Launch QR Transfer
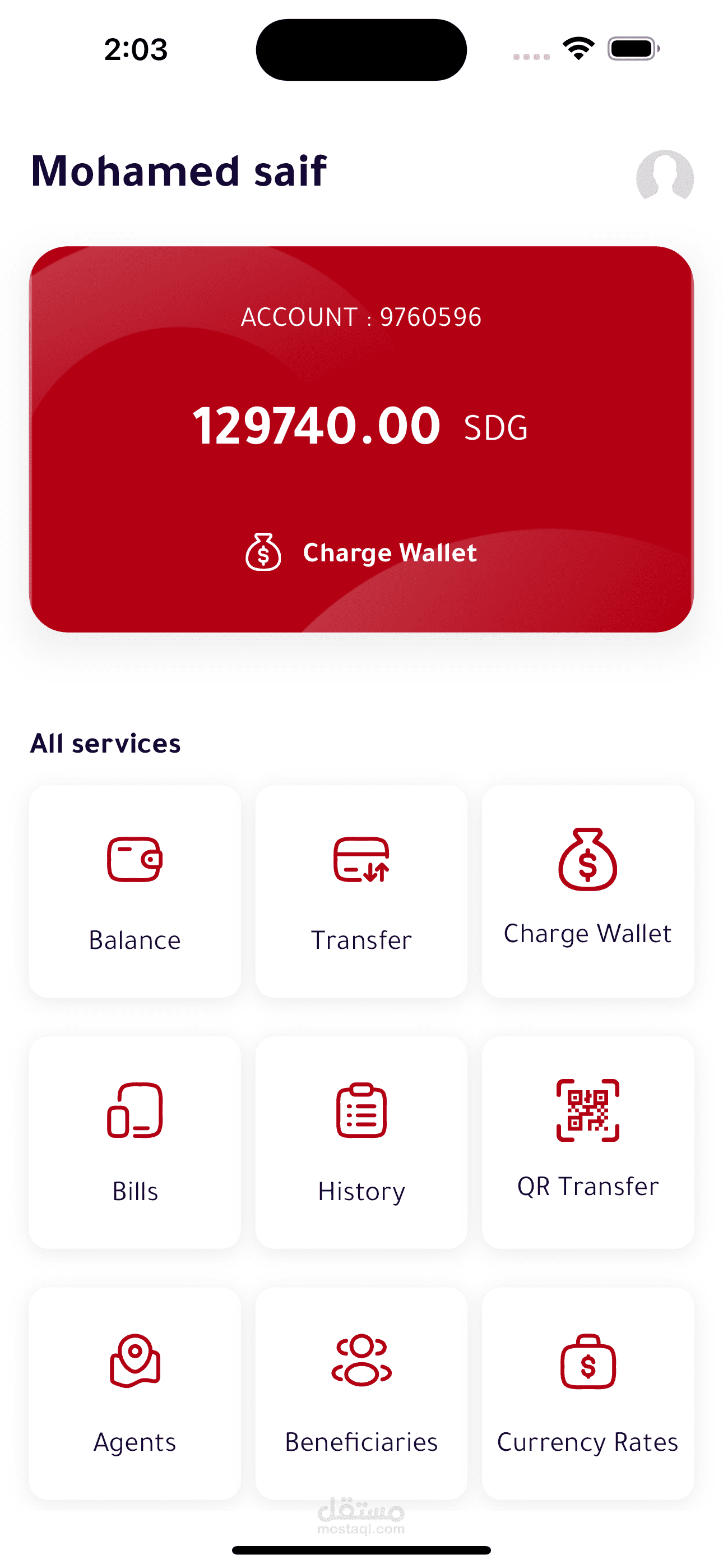The width and height of the screenshot is (723, 1568). (x=587, y=1142)
